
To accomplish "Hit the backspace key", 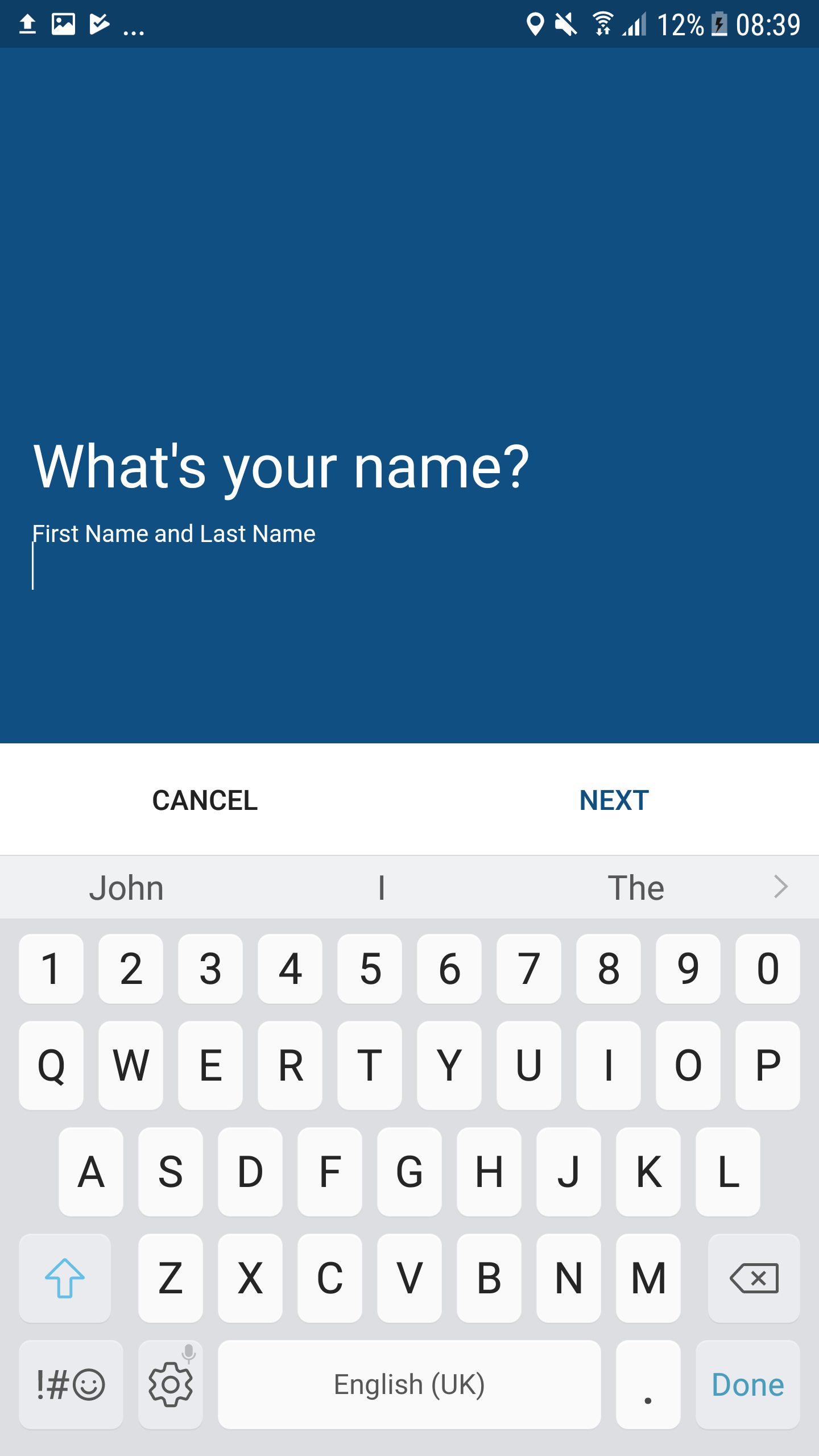I will 754,1278.
